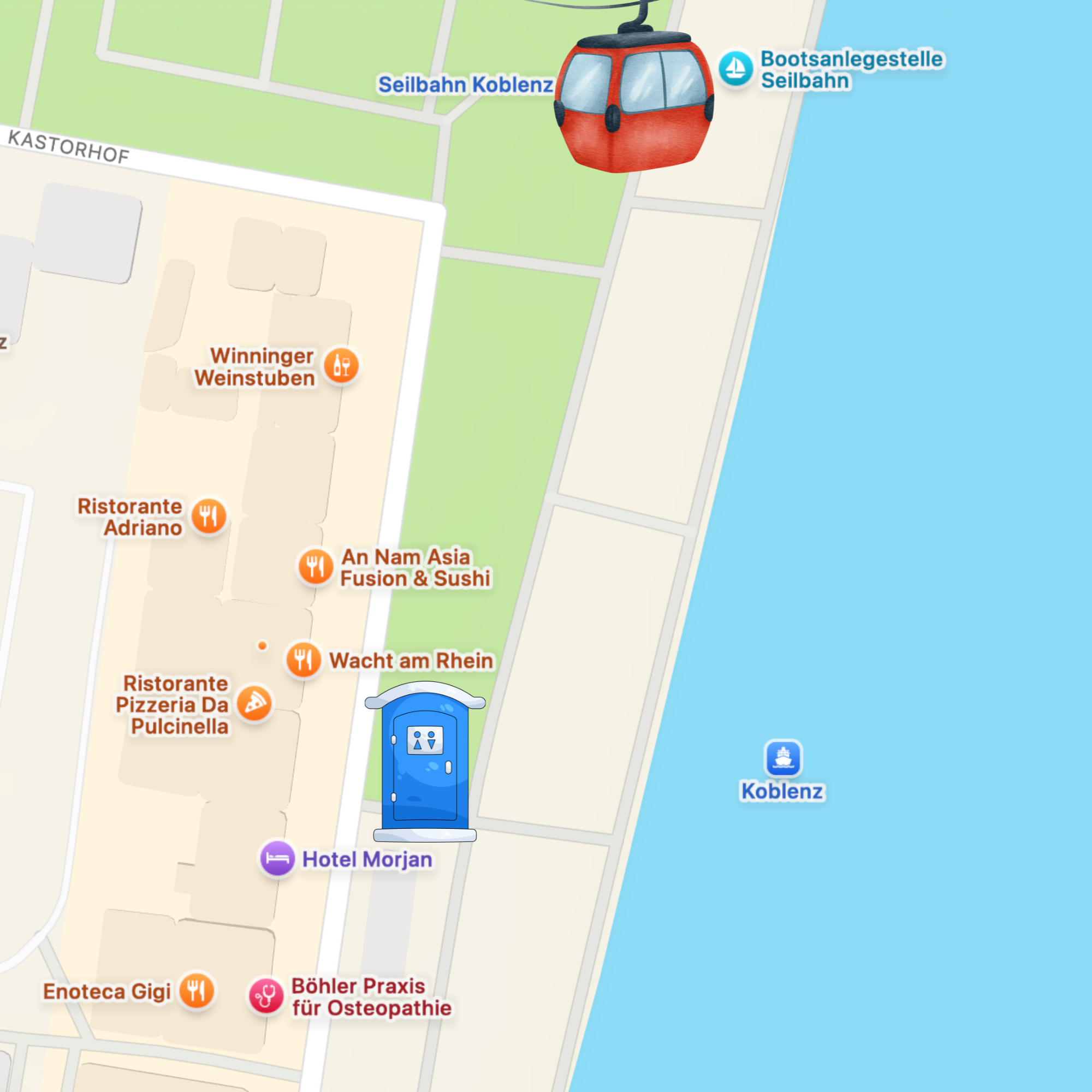Open the Wacht am Rhein restaurant pin
The height and width of the screenshot is (1092, 1092).
pos(304,660)
